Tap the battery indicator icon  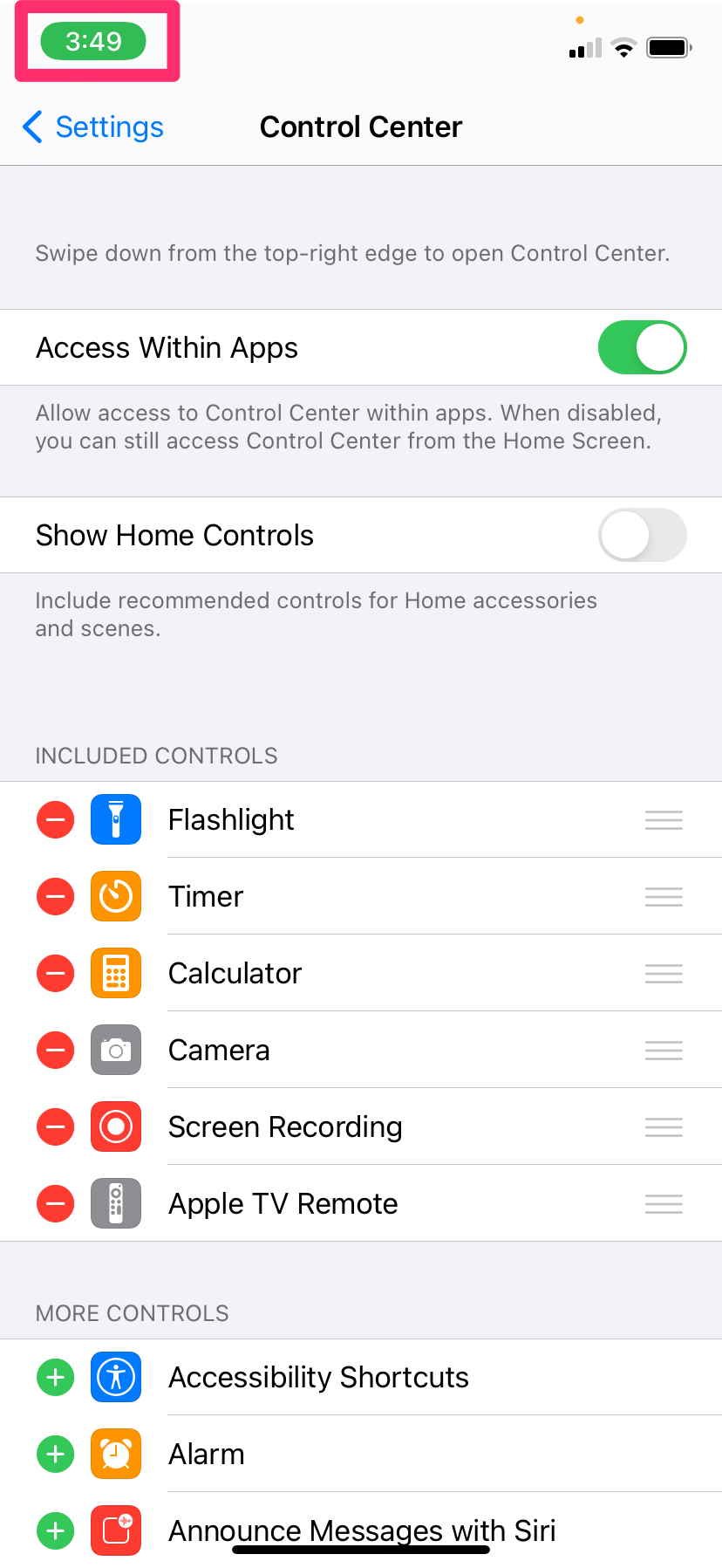(x=669, y=47)
